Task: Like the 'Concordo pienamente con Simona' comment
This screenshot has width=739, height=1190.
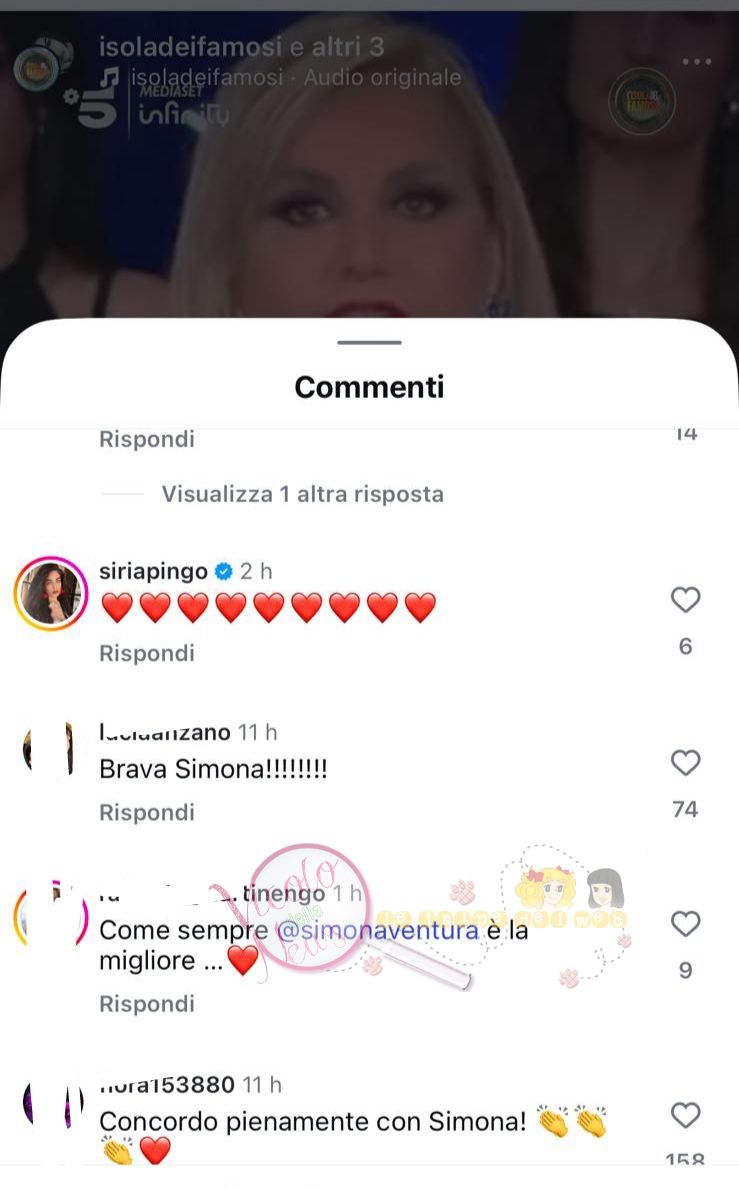Action: pyautogui.click(x=685, y=1115)
